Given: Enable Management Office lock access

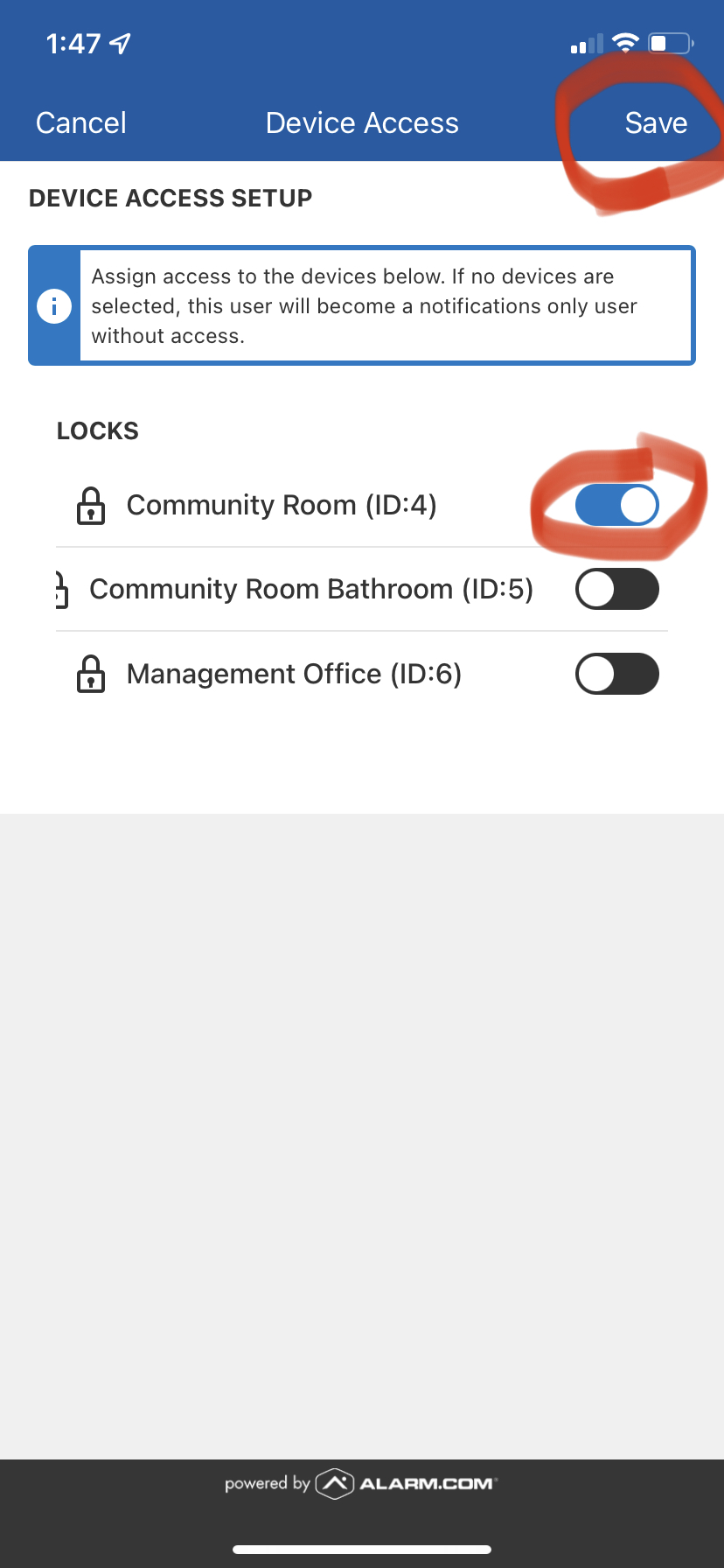Looking at the screenshot, I should (616, 674).
